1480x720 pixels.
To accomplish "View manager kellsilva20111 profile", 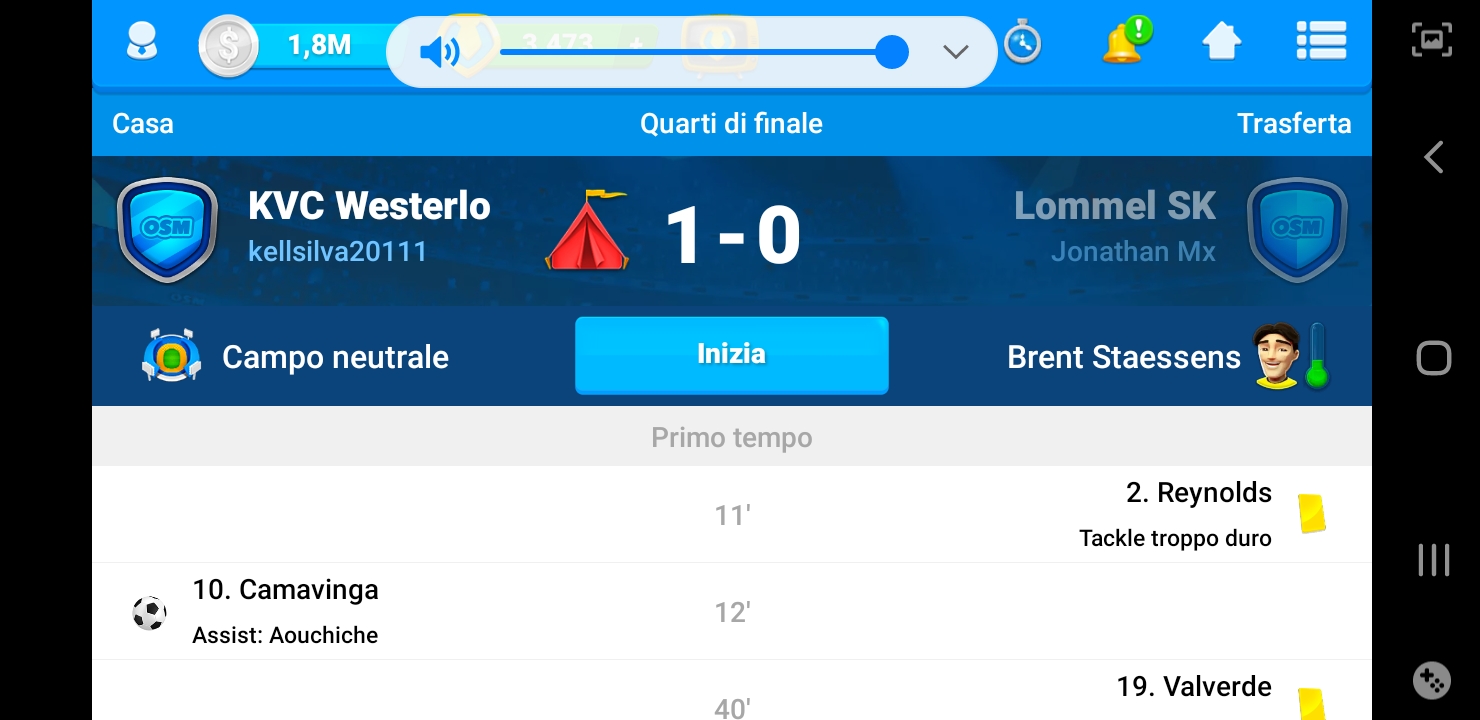I will 337,251.
